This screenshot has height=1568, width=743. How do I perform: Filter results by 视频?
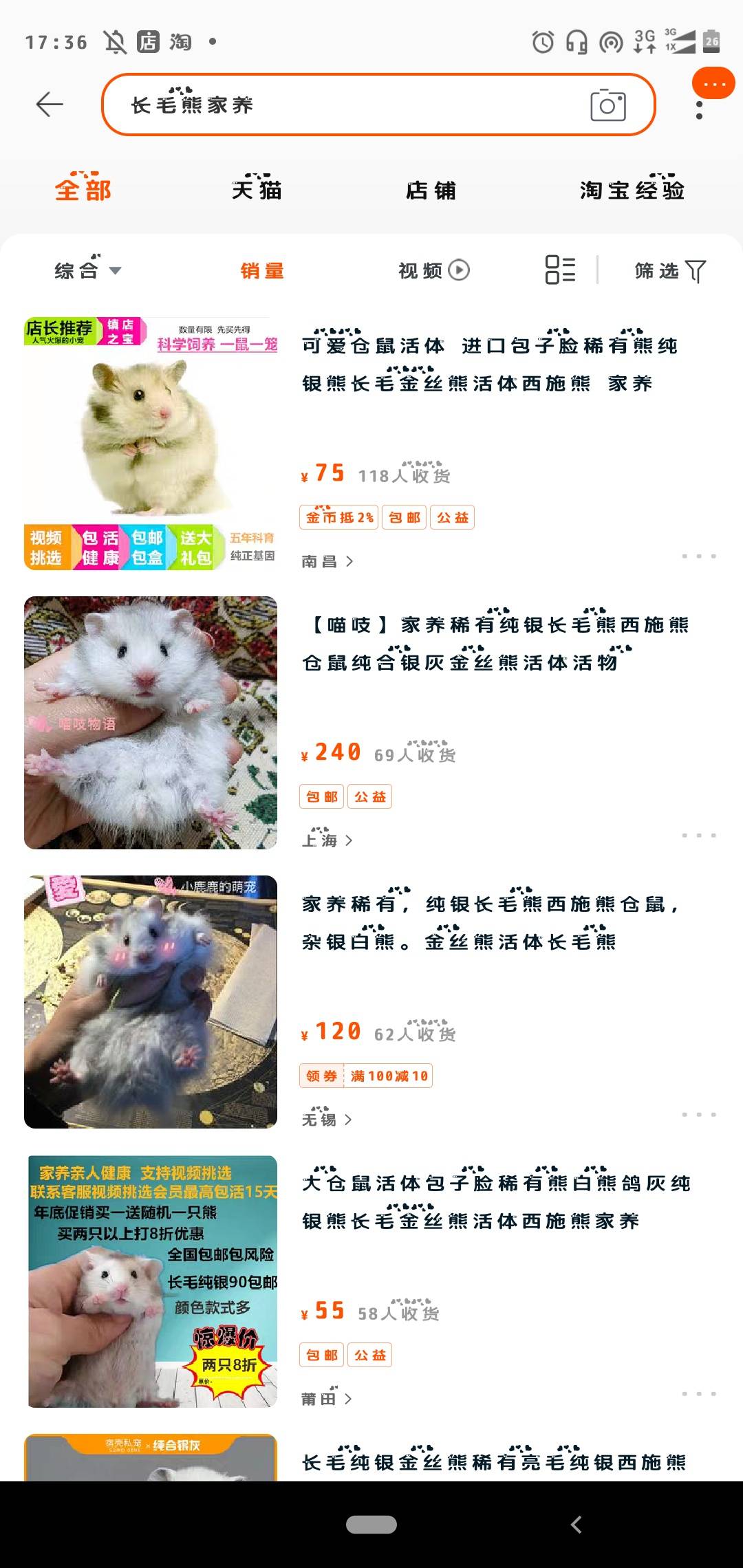tap(433, 270)
